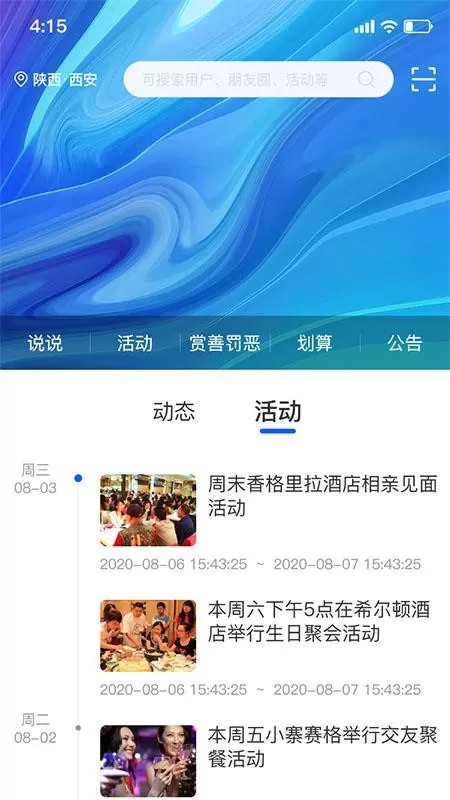Open the 希尔顿酒店生日聚会 activity
This screenshot has width=450, height=800.
[x=268, y=648]
